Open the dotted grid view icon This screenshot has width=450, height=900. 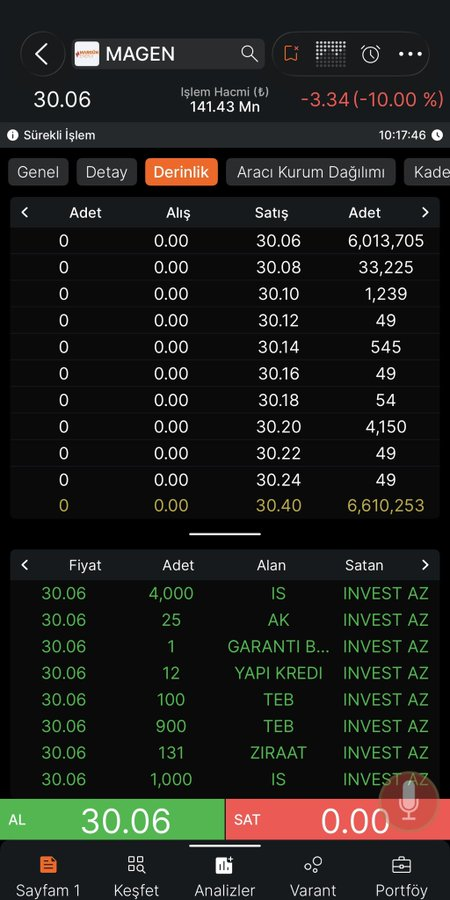tap(331, 54)
